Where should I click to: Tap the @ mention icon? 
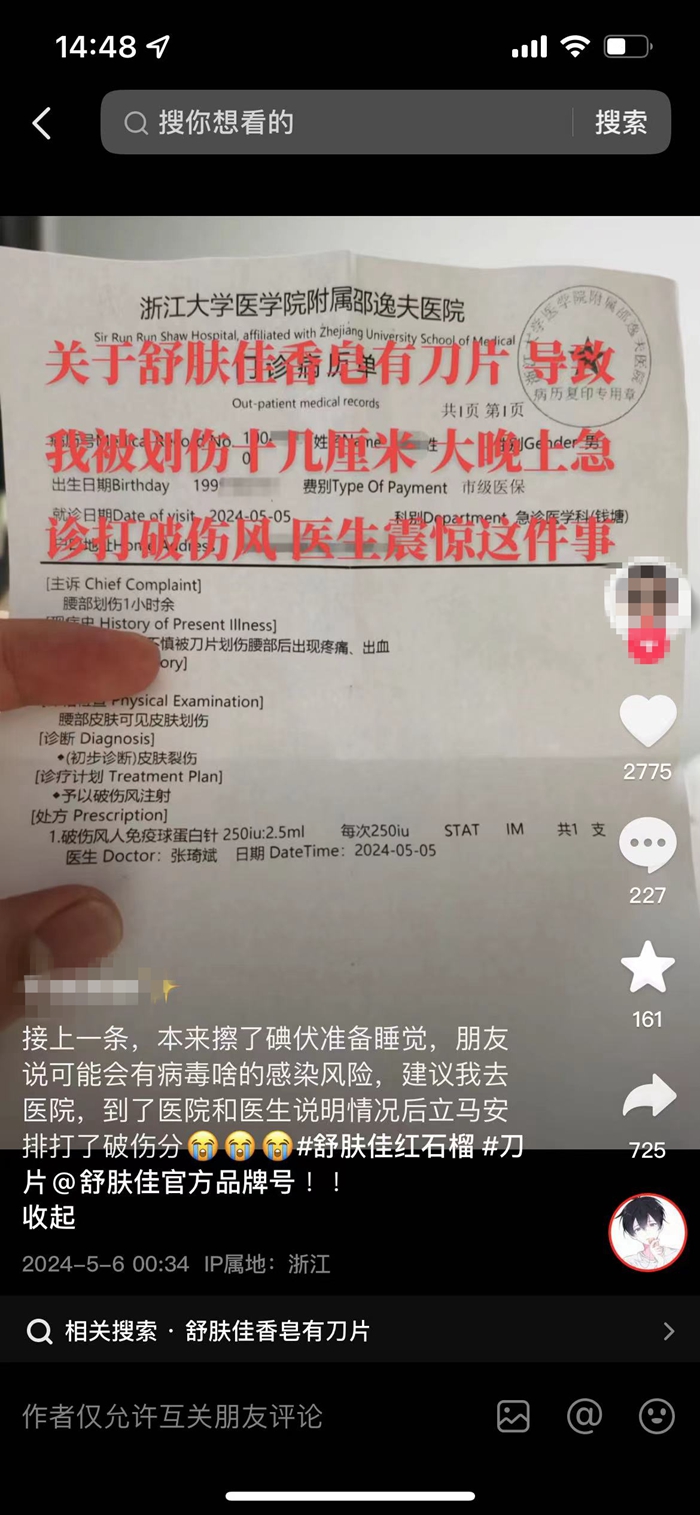point(585,1416)
